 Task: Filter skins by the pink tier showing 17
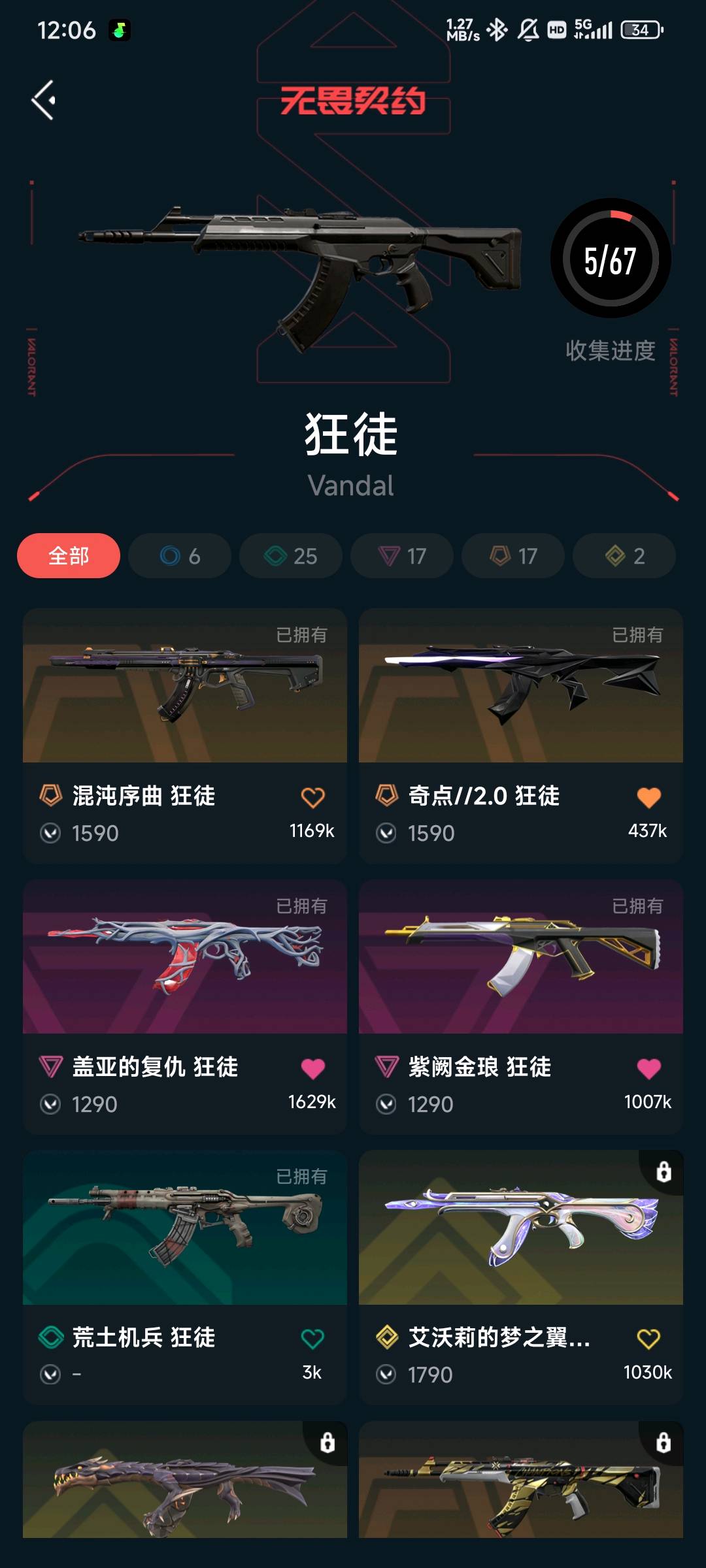coord(402,556)
